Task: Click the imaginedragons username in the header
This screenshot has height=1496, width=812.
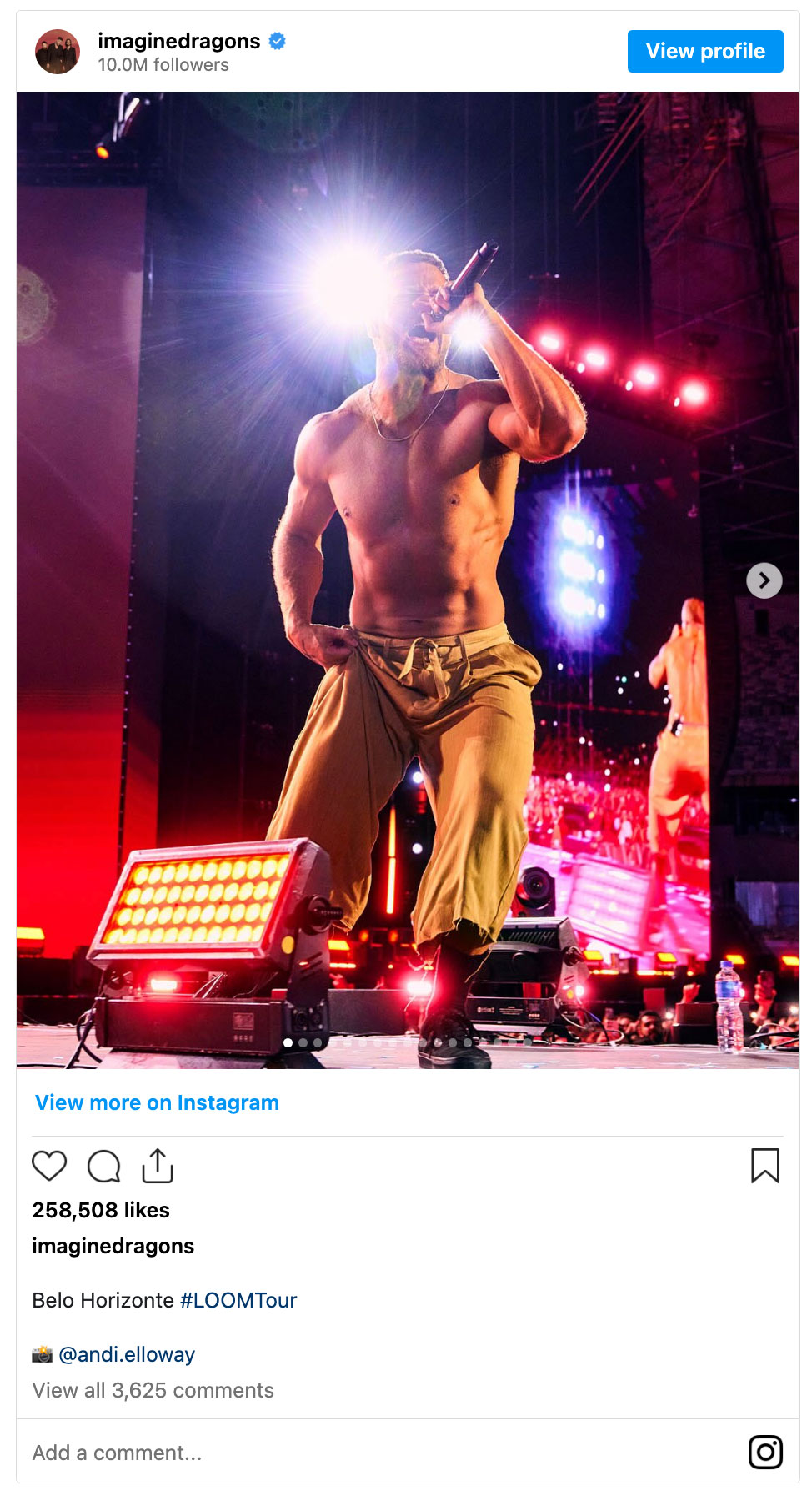Action: tap(178, 40)
